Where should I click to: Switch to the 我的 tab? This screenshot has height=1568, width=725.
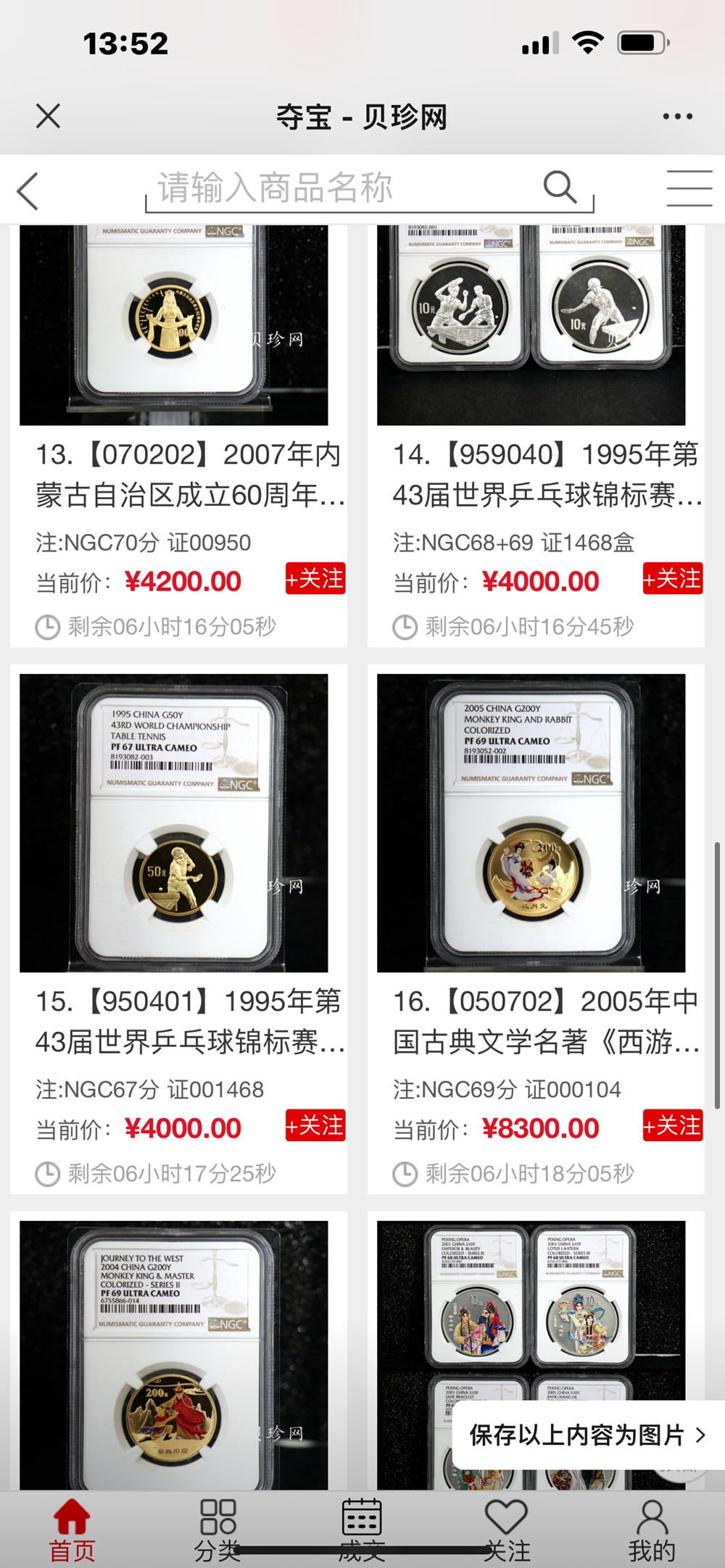point(651,1529)
